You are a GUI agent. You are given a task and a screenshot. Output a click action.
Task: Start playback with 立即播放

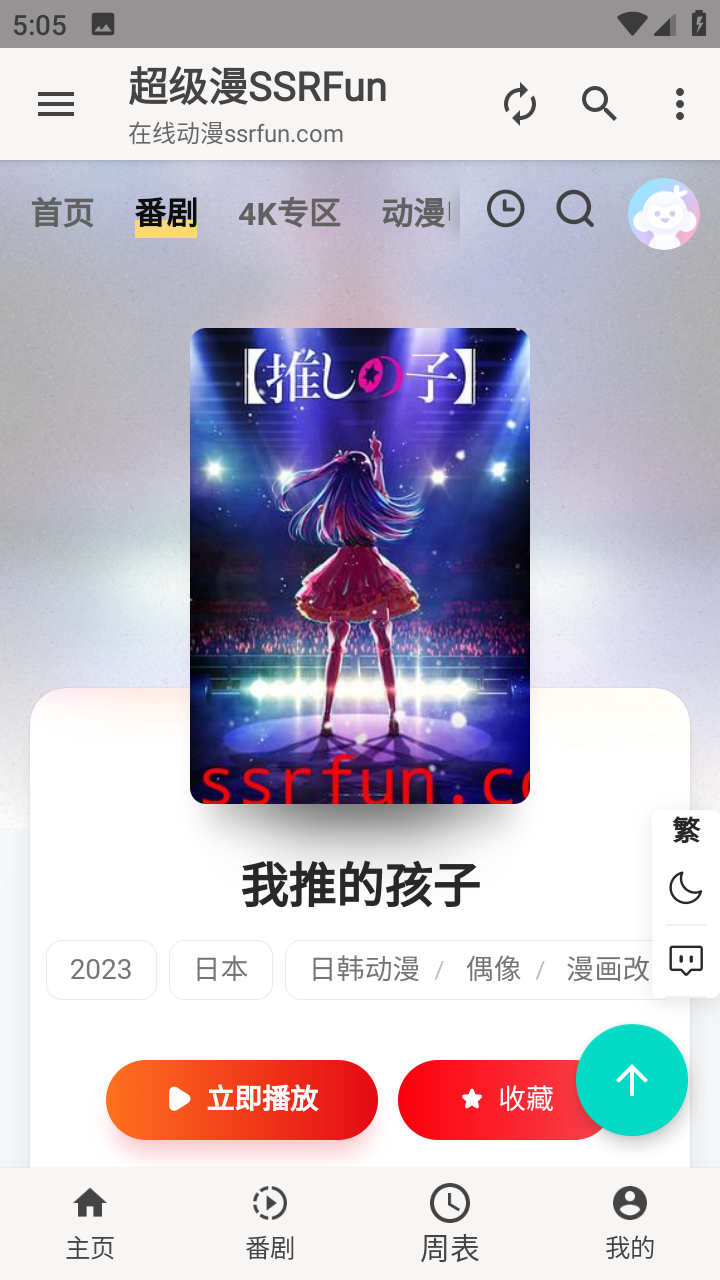click(242, 1099)
